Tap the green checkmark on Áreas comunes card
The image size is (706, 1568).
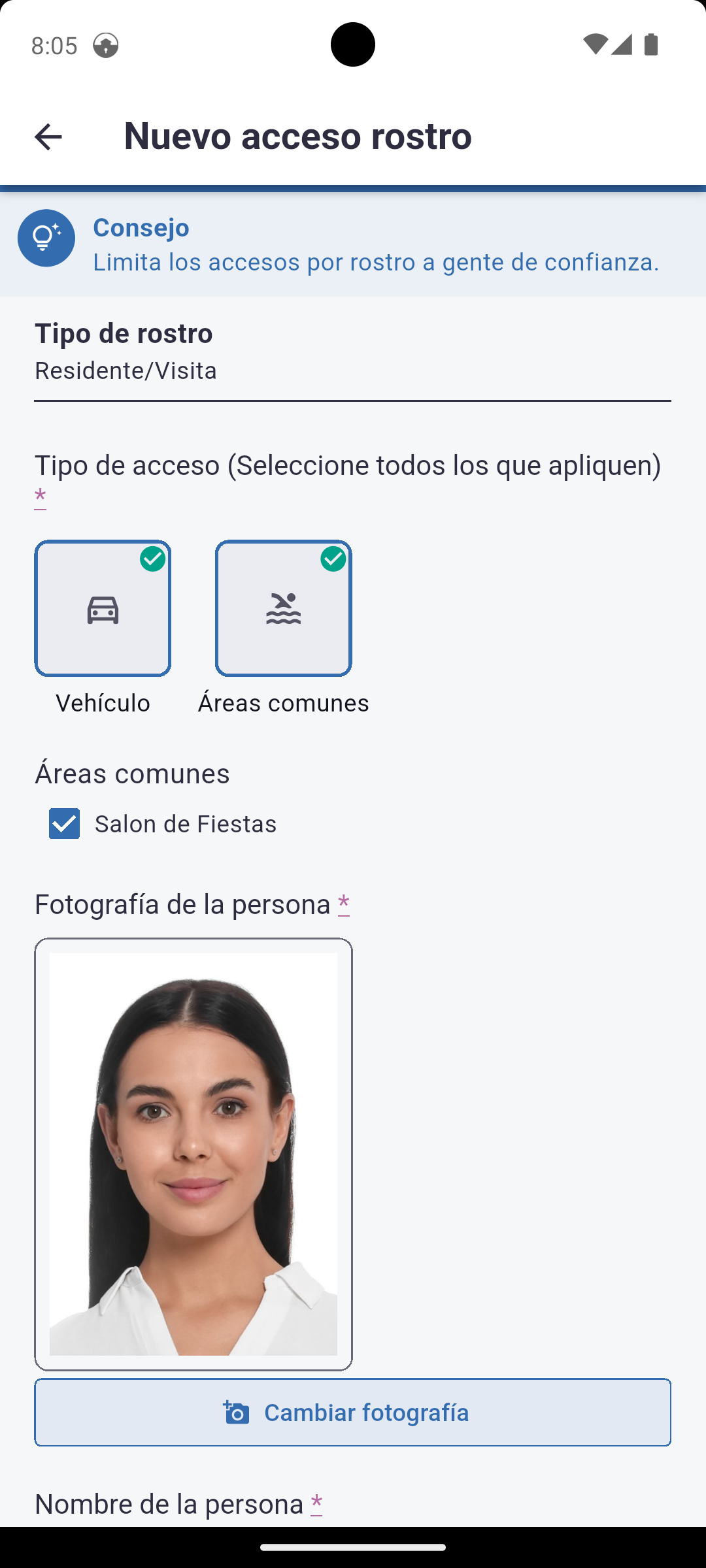334,559
